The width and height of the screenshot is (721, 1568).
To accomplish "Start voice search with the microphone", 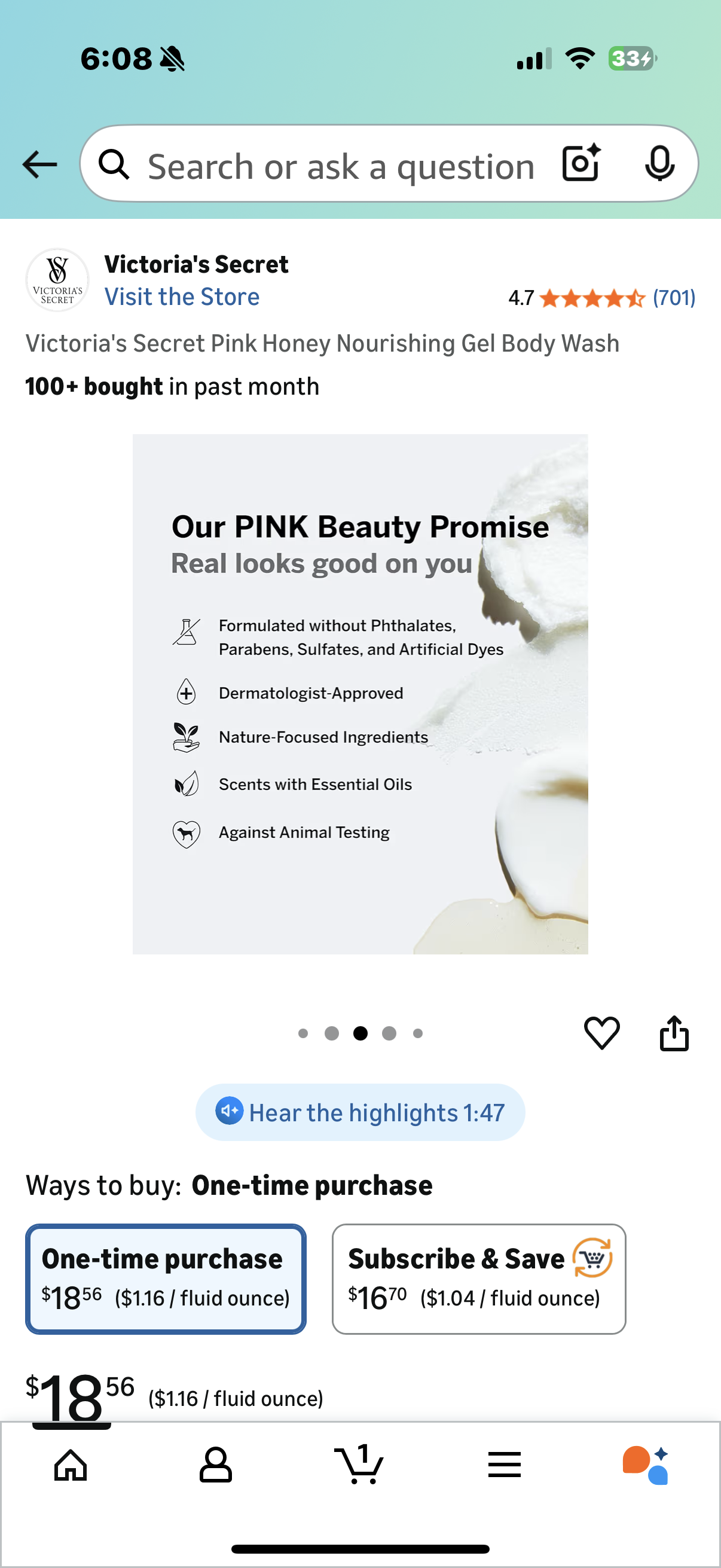I will [659, 163].
